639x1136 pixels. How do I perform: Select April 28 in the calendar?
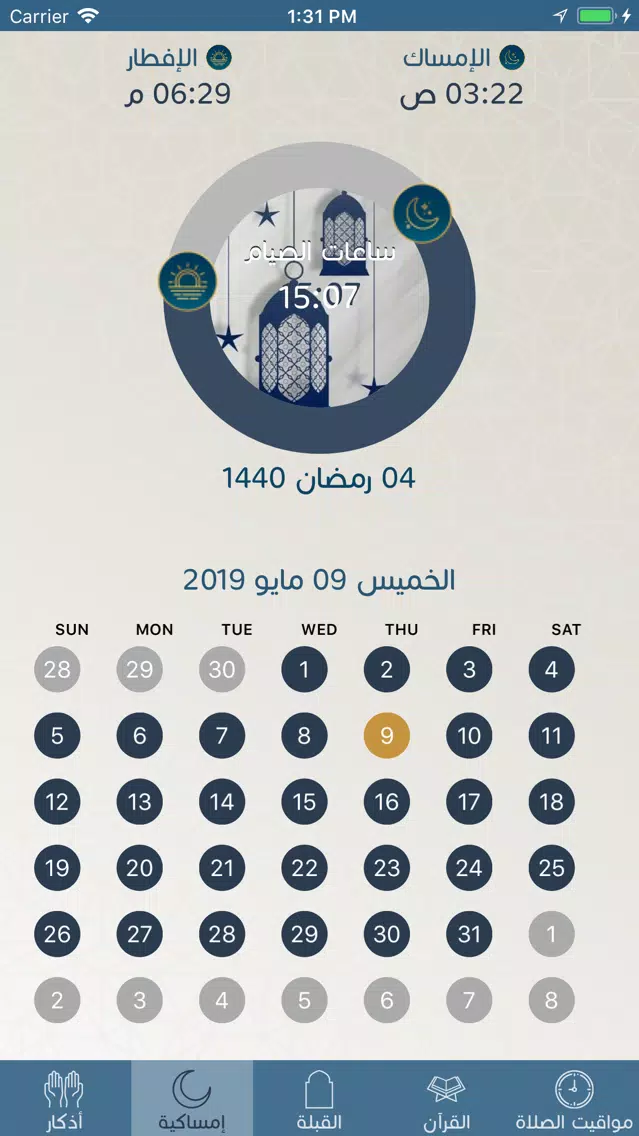pos(57,670)
